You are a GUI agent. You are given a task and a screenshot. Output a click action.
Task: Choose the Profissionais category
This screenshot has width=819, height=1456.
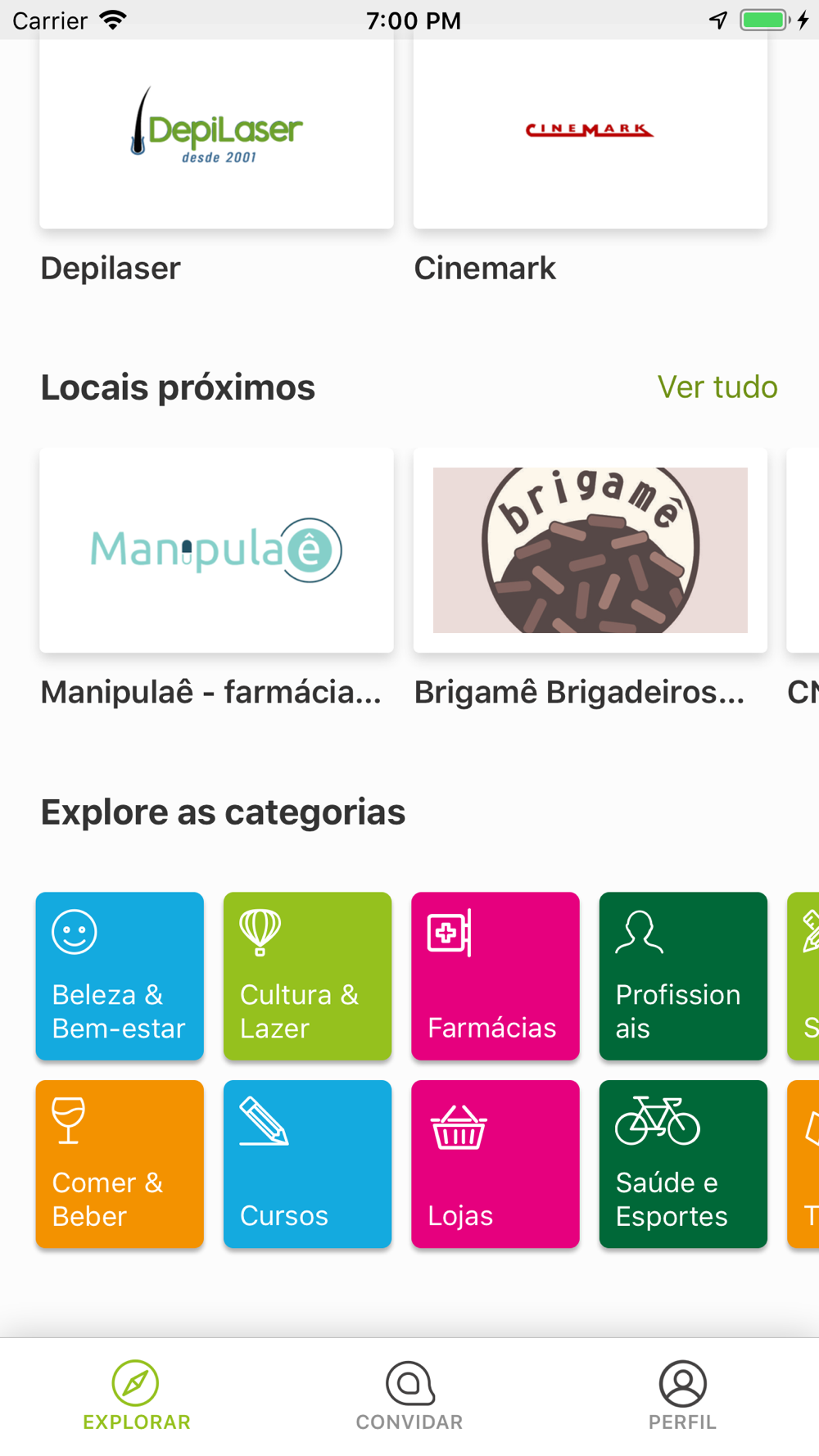point(683,975)
